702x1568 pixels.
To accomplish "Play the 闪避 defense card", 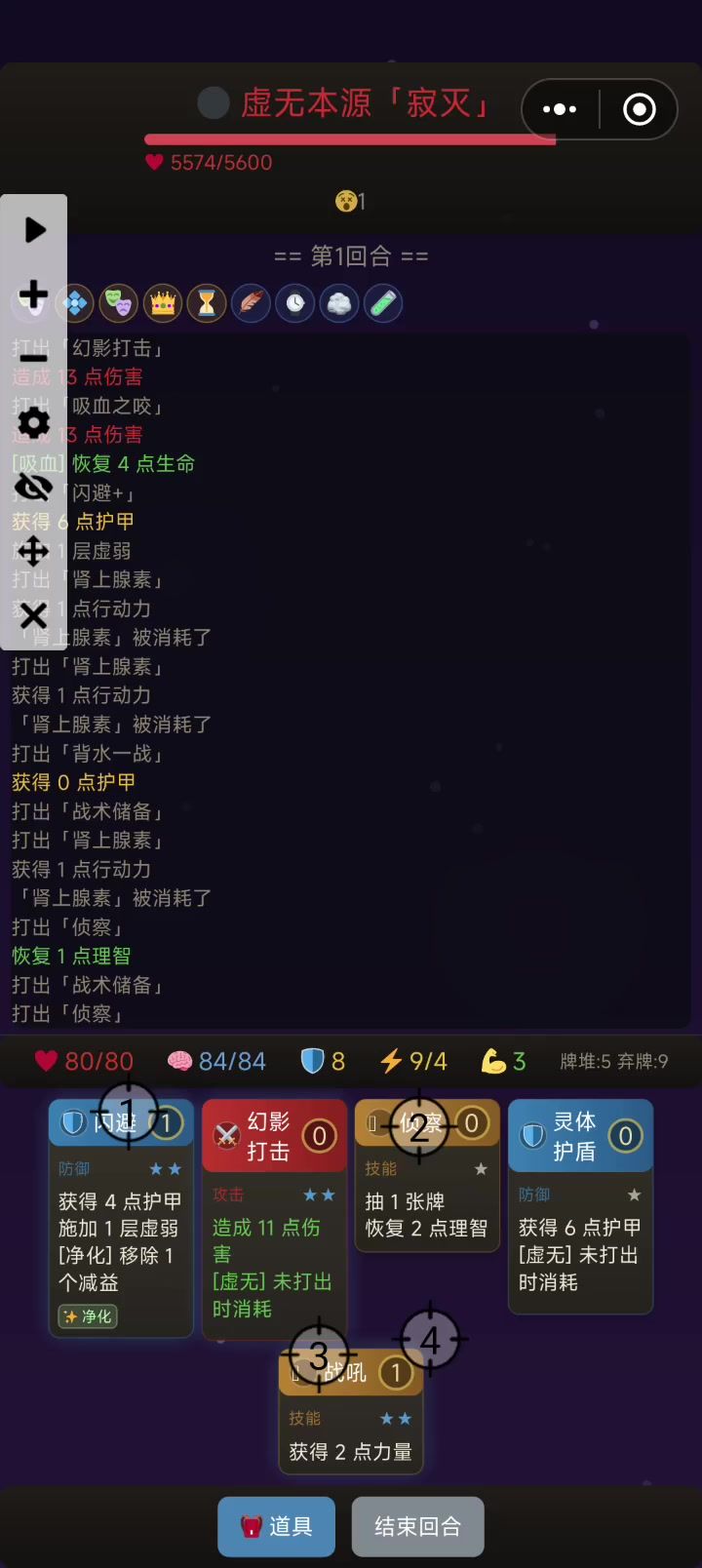I will 121,1229.
